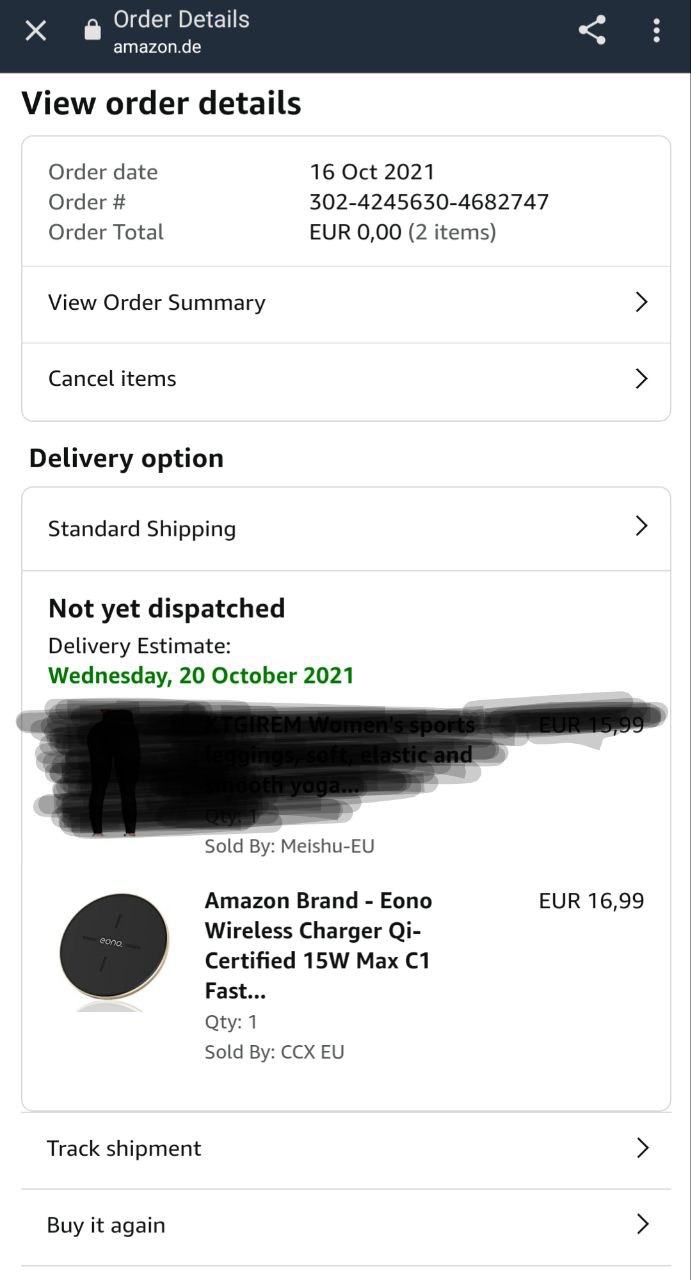Image resolution: width=691 pixels, height=1280 pixels.
Task: Share this order details page
Action: 592,31
